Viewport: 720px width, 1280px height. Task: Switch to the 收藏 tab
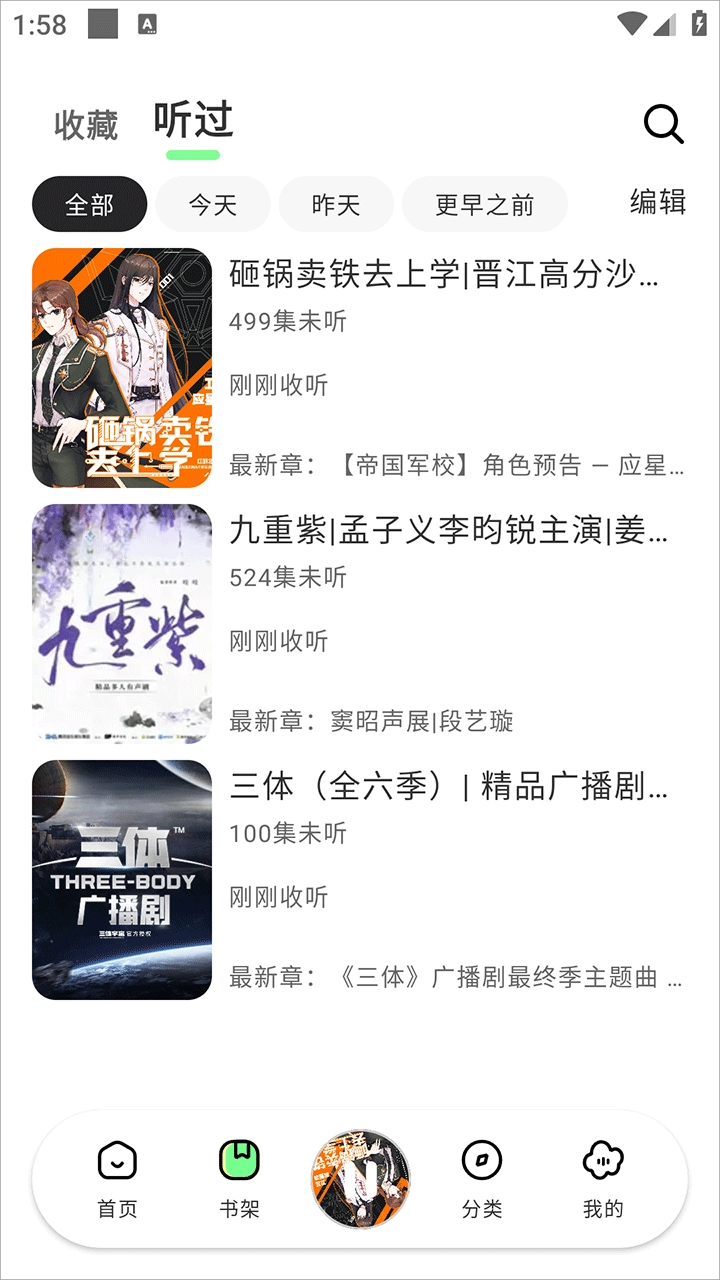pos(86,126)
